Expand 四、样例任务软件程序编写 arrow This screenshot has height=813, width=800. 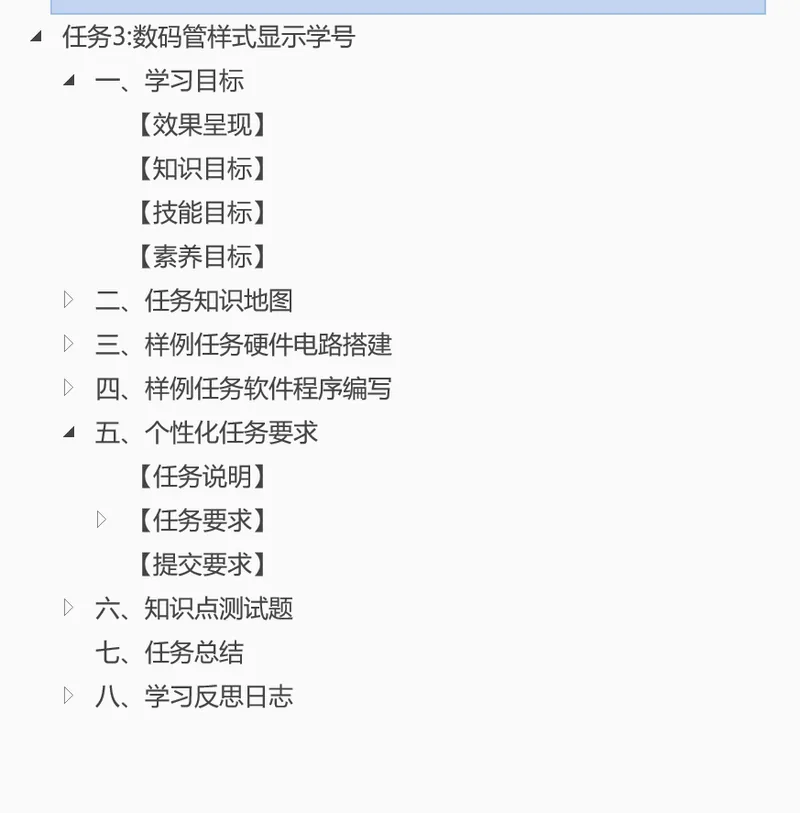(x=68, y=388)
